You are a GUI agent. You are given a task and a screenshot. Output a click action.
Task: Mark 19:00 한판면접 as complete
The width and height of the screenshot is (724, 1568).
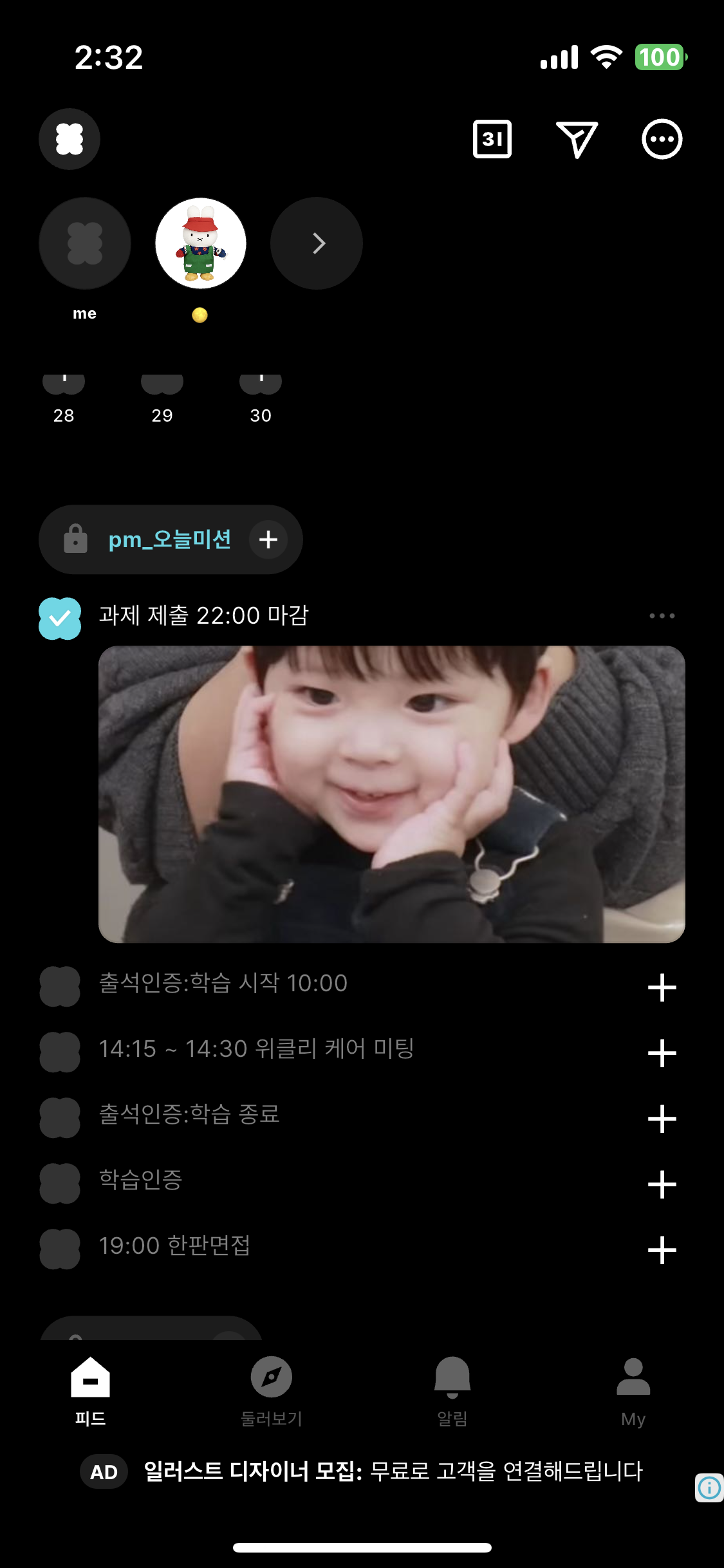(60, 1249)
